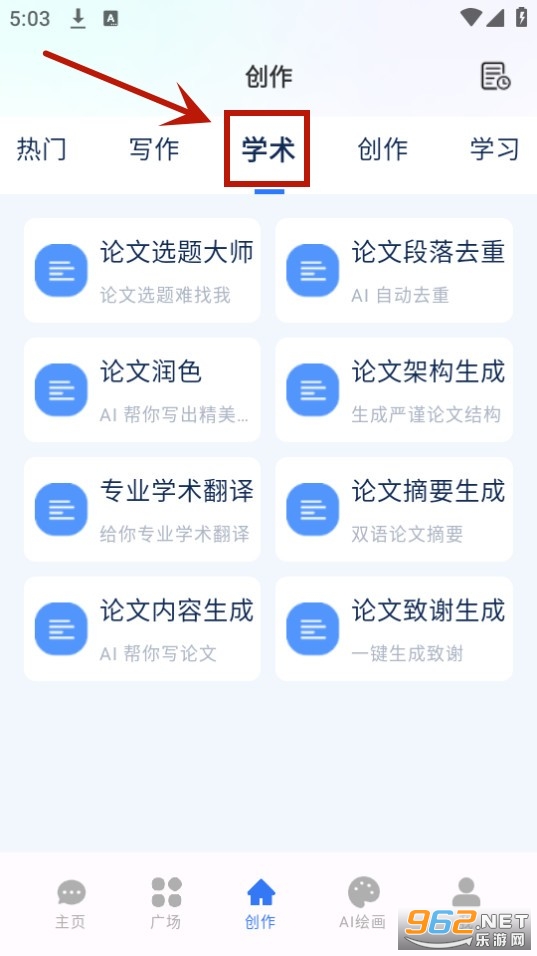Open the 论文架构生成 card
The width and height of the screenshot is (537, 956).
(x=394, y=390)
